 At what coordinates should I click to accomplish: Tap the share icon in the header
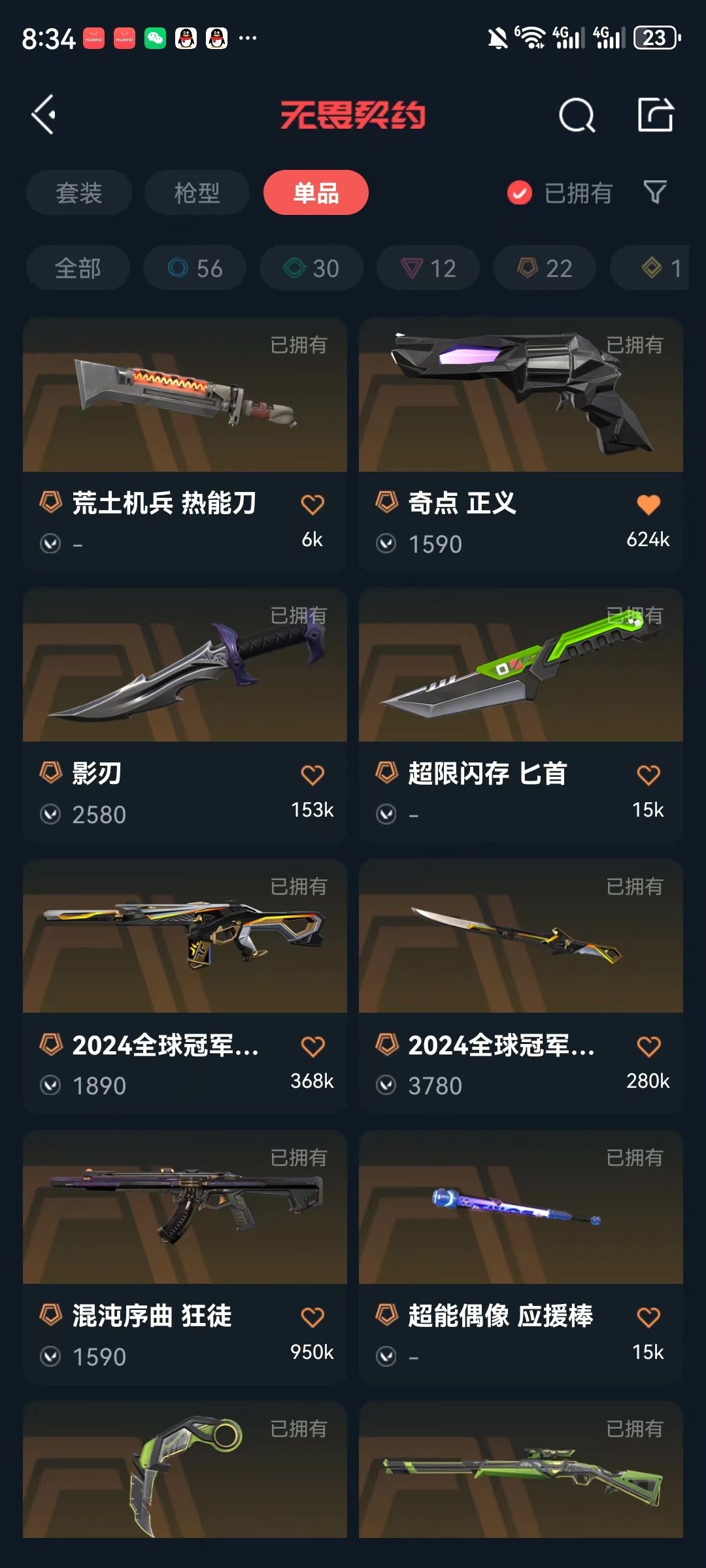[x=656, y=115]
